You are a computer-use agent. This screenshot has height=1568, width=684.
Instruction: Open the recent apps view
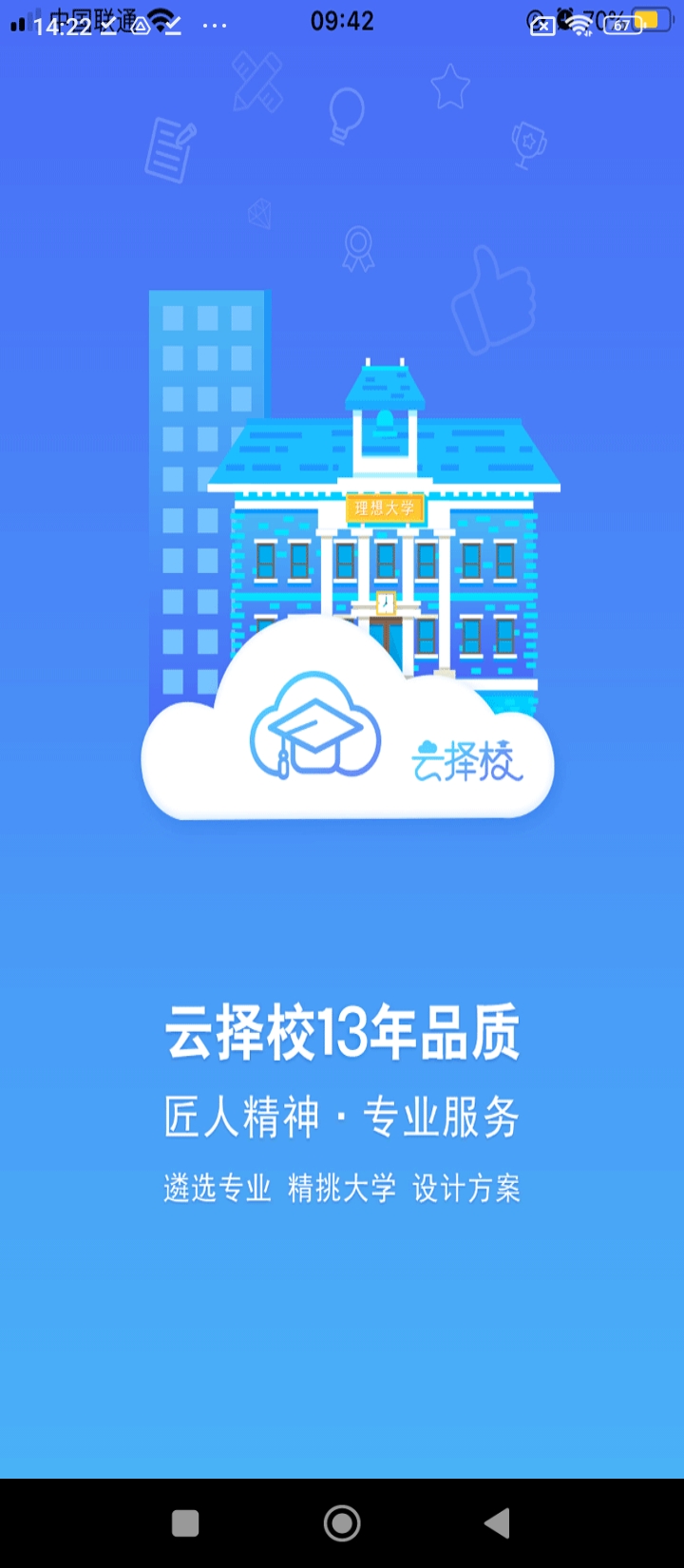click(x=185, y=1523)
